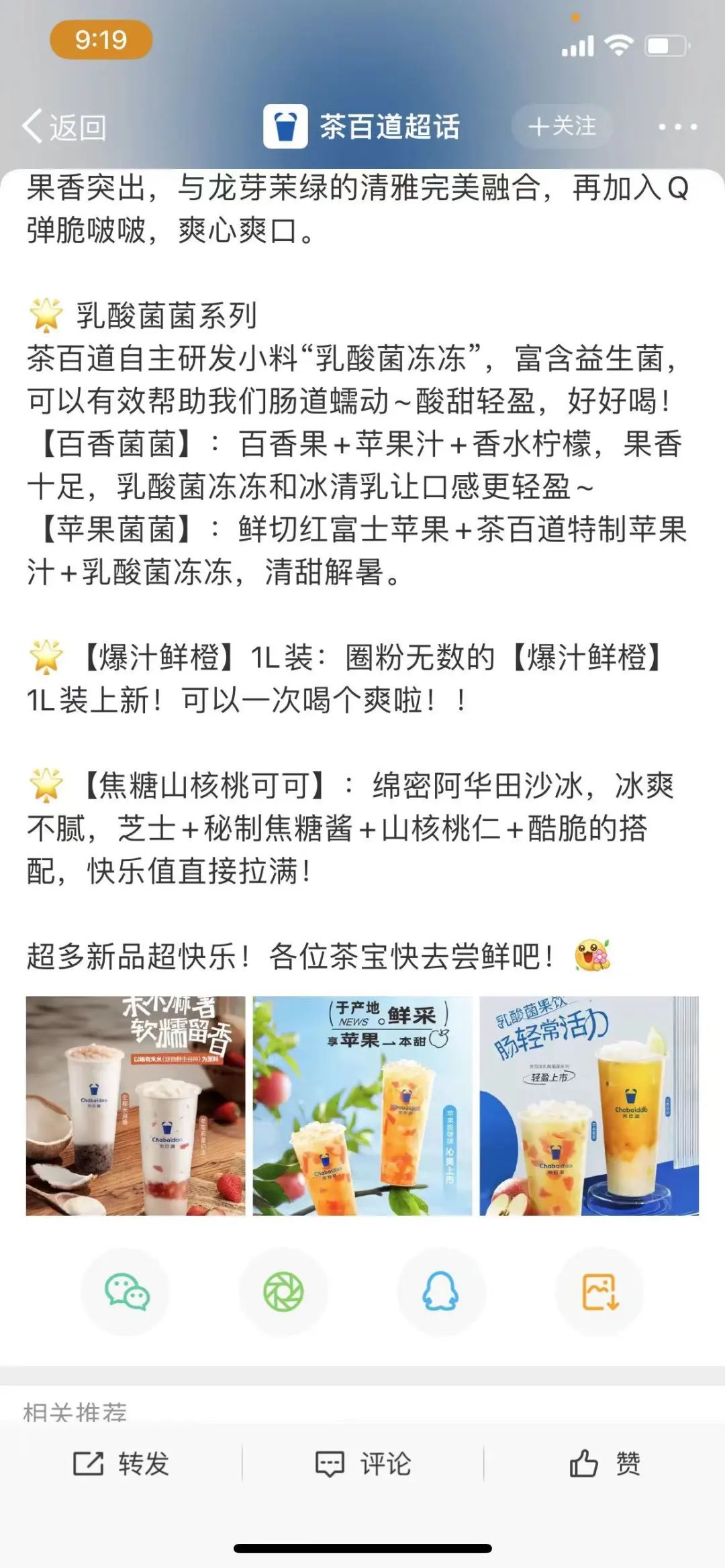Like the post with 赞
The height and width of the screenshot is (1568, 725).
point(604,1463)
